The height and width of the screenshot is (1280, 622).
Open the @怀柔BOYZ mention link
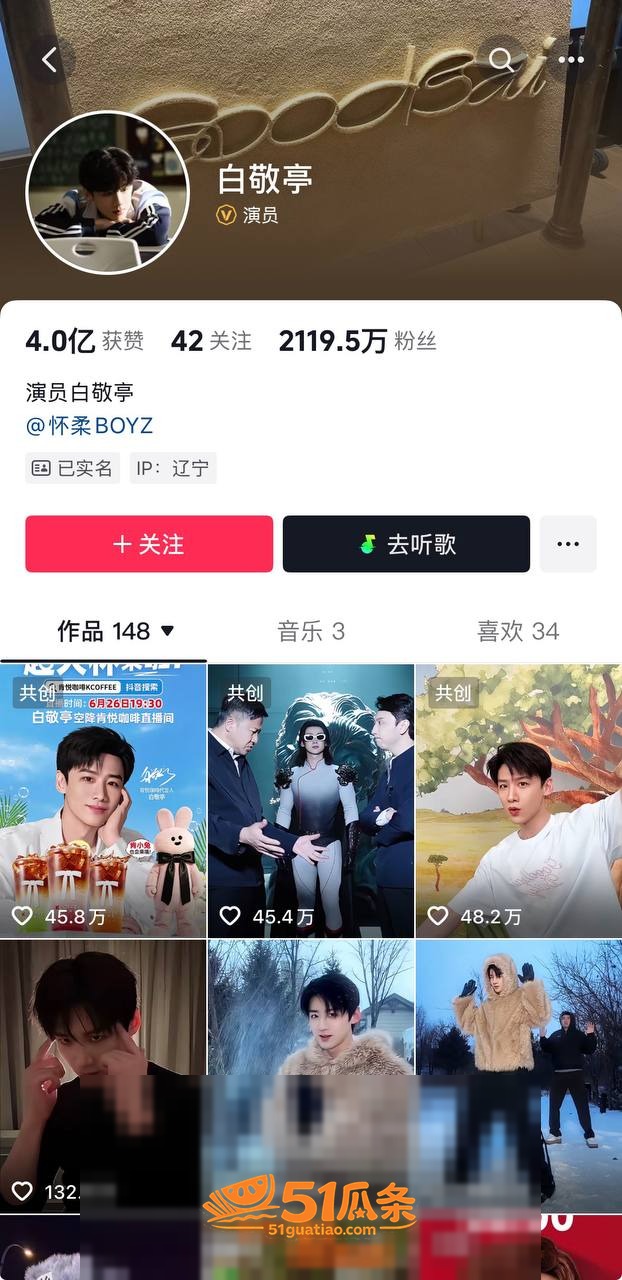89,425
